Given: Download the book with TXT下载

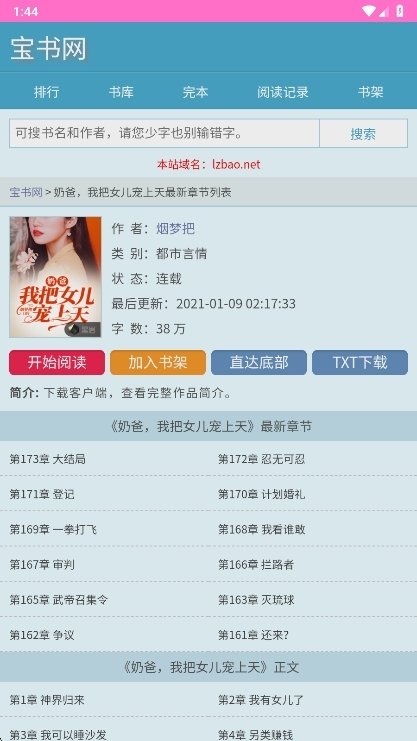Looking at the screenshot, I should [x=360, y=362].
